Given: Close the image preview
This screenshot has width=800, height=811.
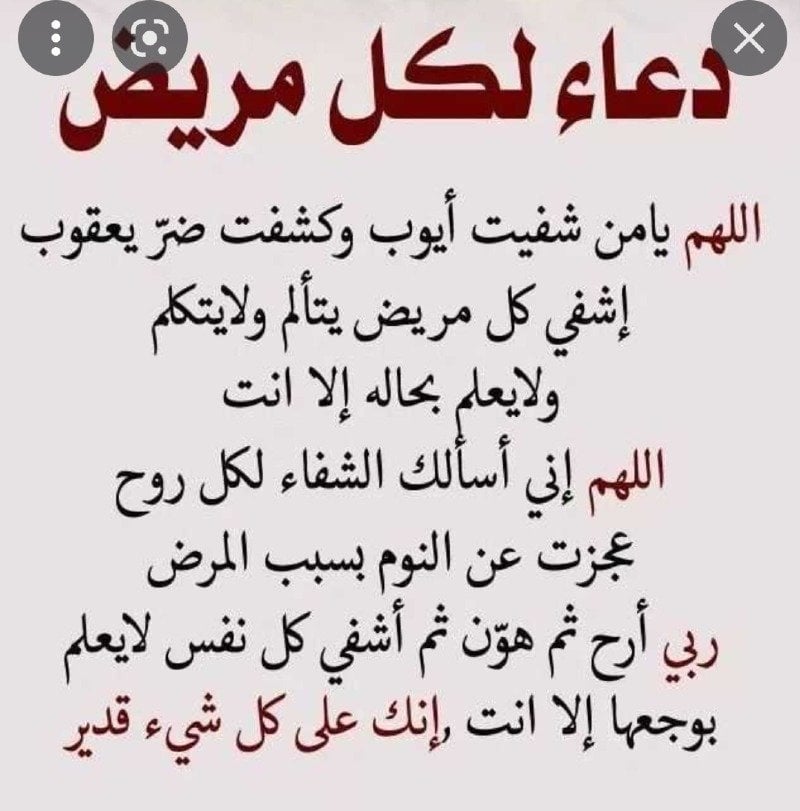Looking at the screenshot, I should 748,38.
